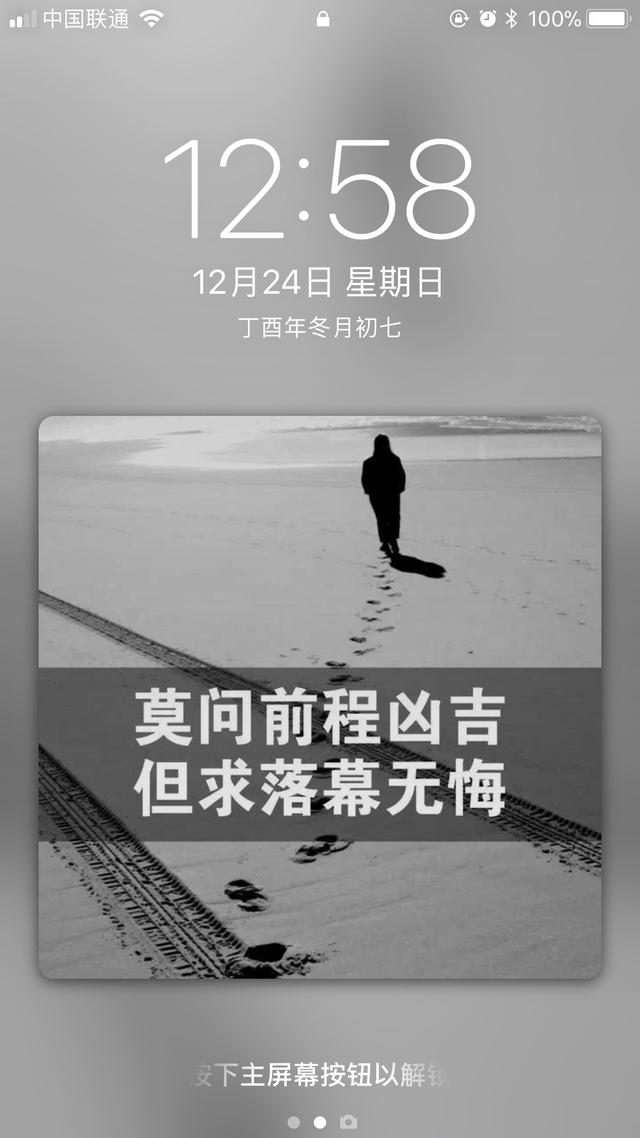Open the beach footprints notification card
The image size is (640, 1138).
tap(320, 697)
